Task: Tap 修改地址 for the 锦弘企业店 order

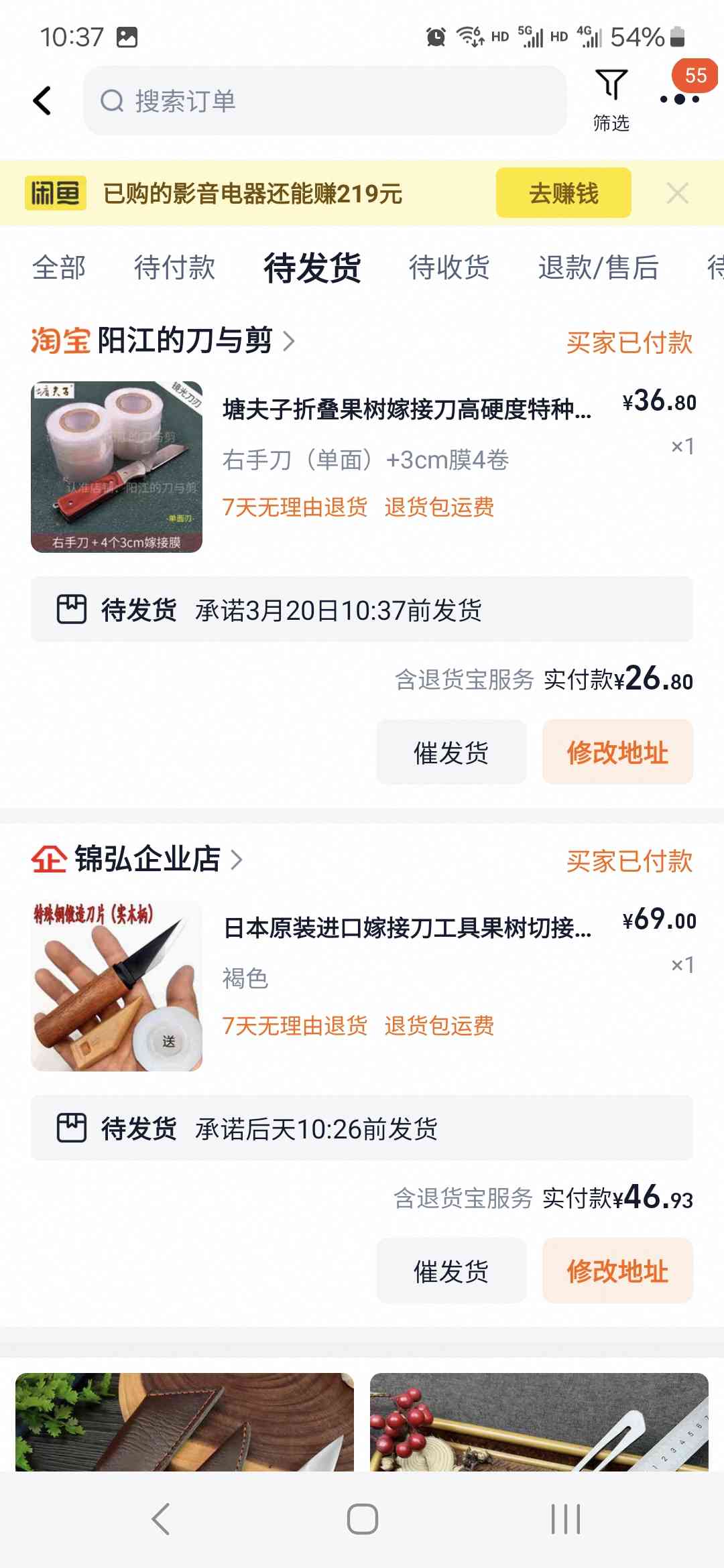Action: 617,1270
